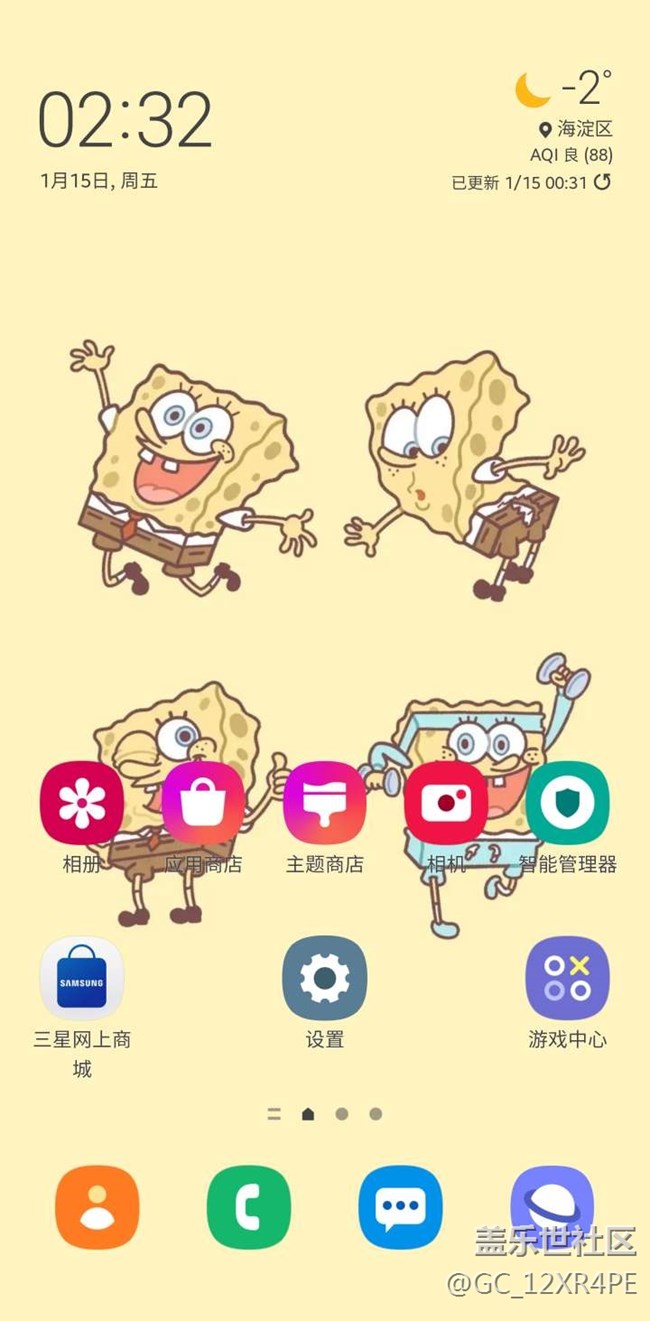
Task: Open the green phone dialer app
Action: click(249, 1207)
